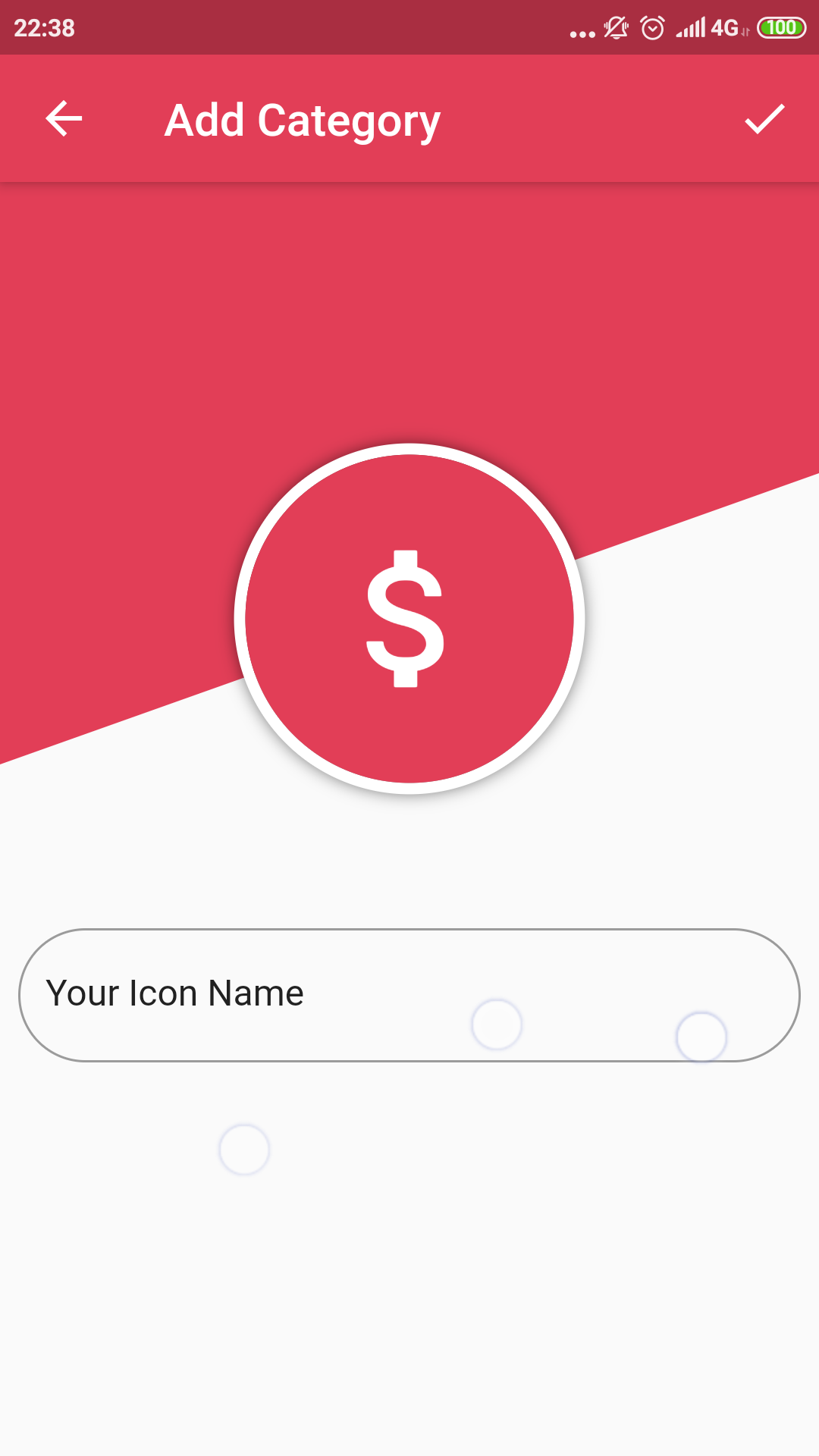Focus the Your Icon Name field
This screenshot has width=819, height=1456.
click(409, 995)
